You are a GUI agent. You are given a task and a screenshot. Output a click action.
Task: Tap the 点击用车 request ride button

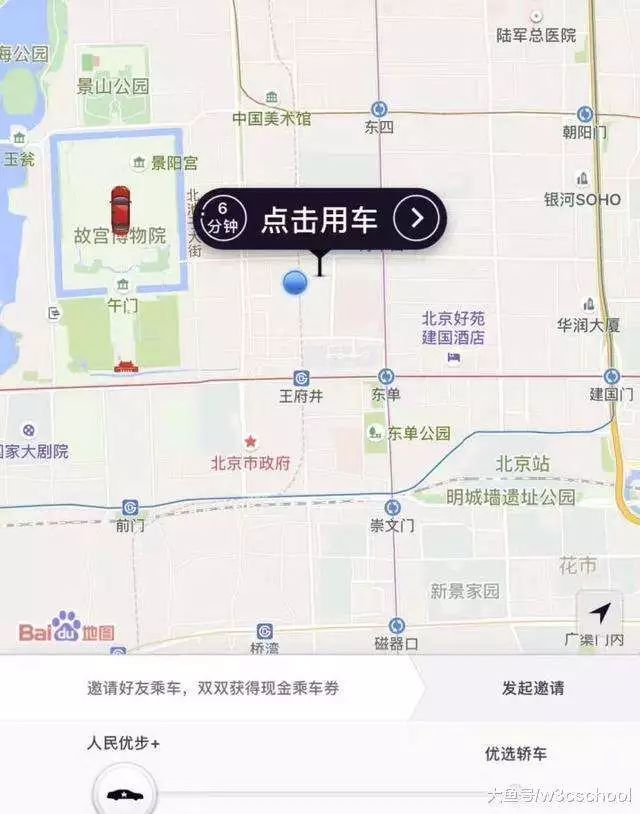[x=320, y=219]
